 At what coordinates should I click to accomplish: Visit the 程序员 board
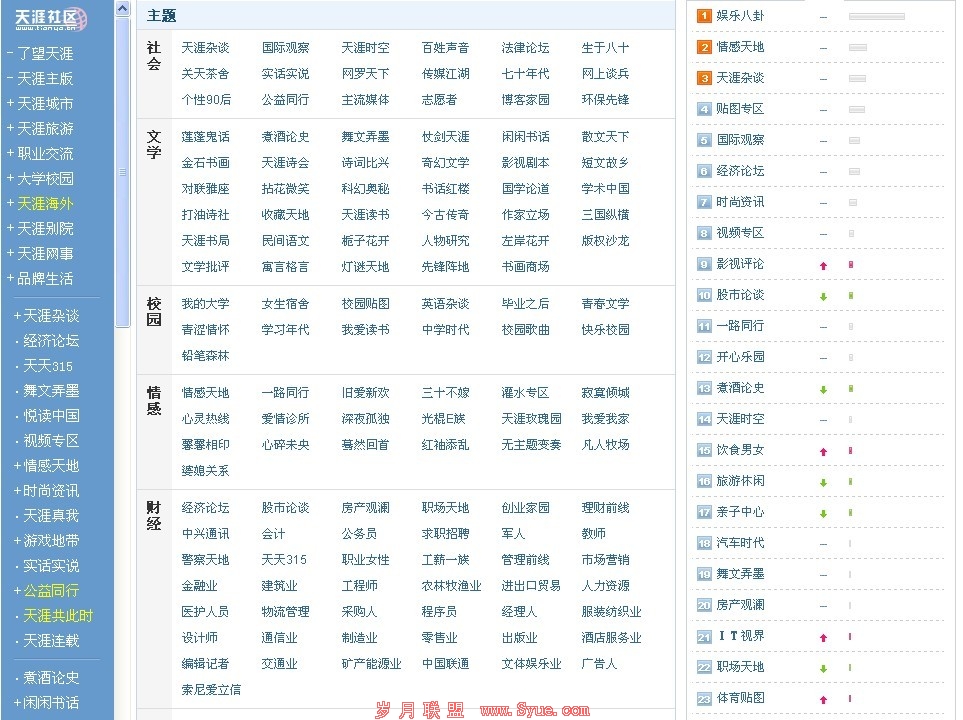[439, 612]
